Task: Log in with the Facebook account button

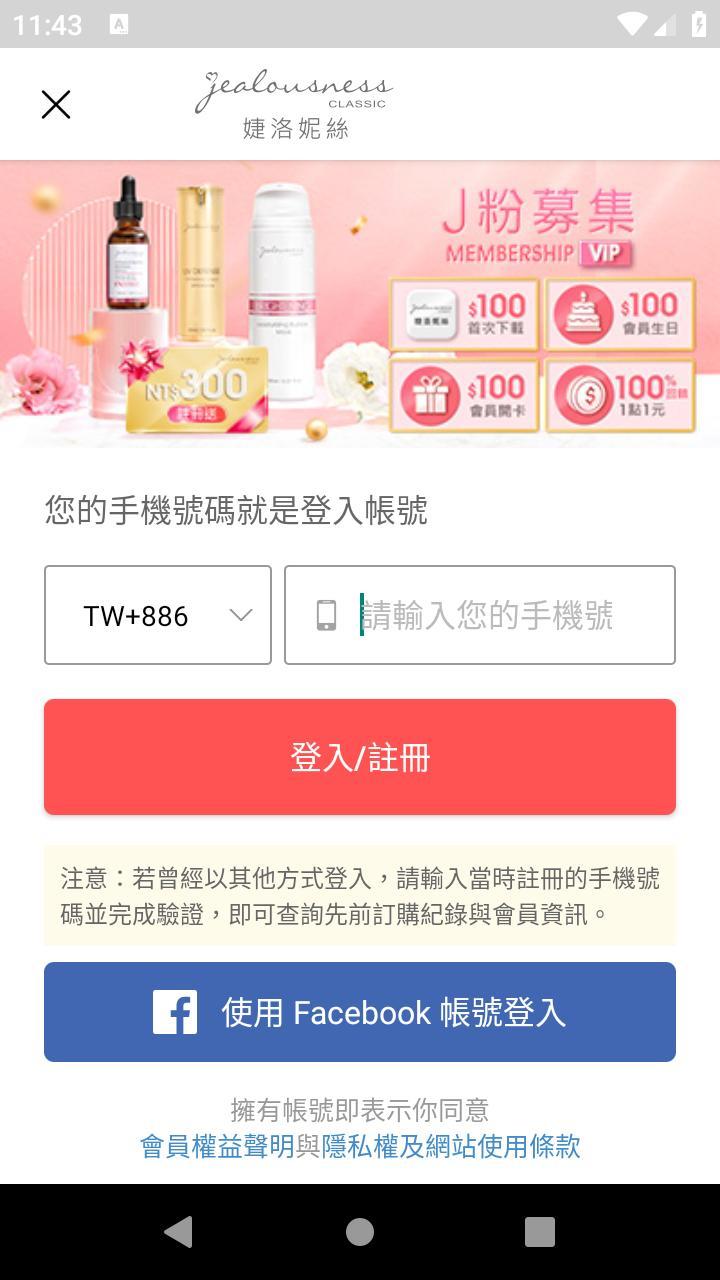Action: 360,1012
